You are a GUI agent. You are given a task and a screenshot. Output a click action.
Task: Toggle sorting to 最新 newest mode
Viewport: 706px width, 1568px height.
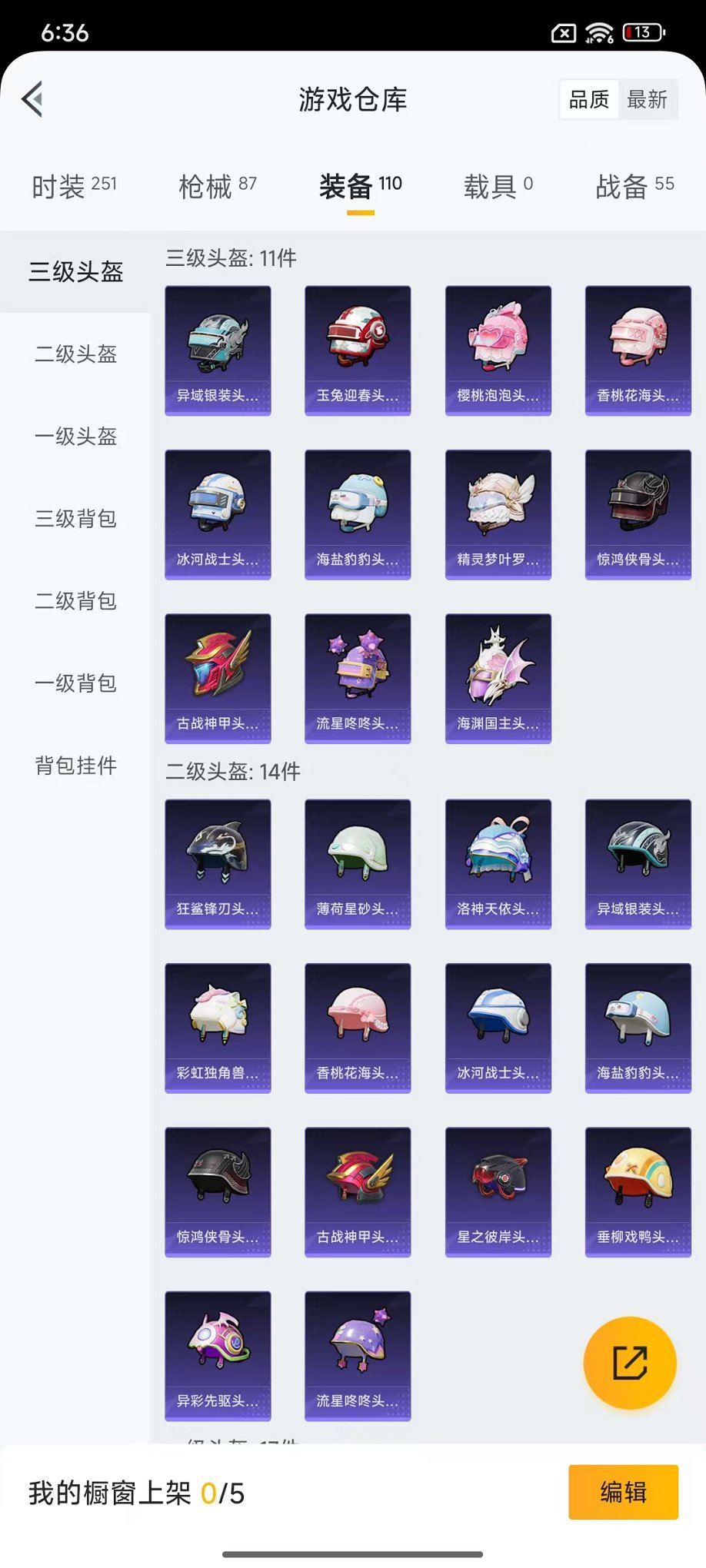(x=648, y=99)
